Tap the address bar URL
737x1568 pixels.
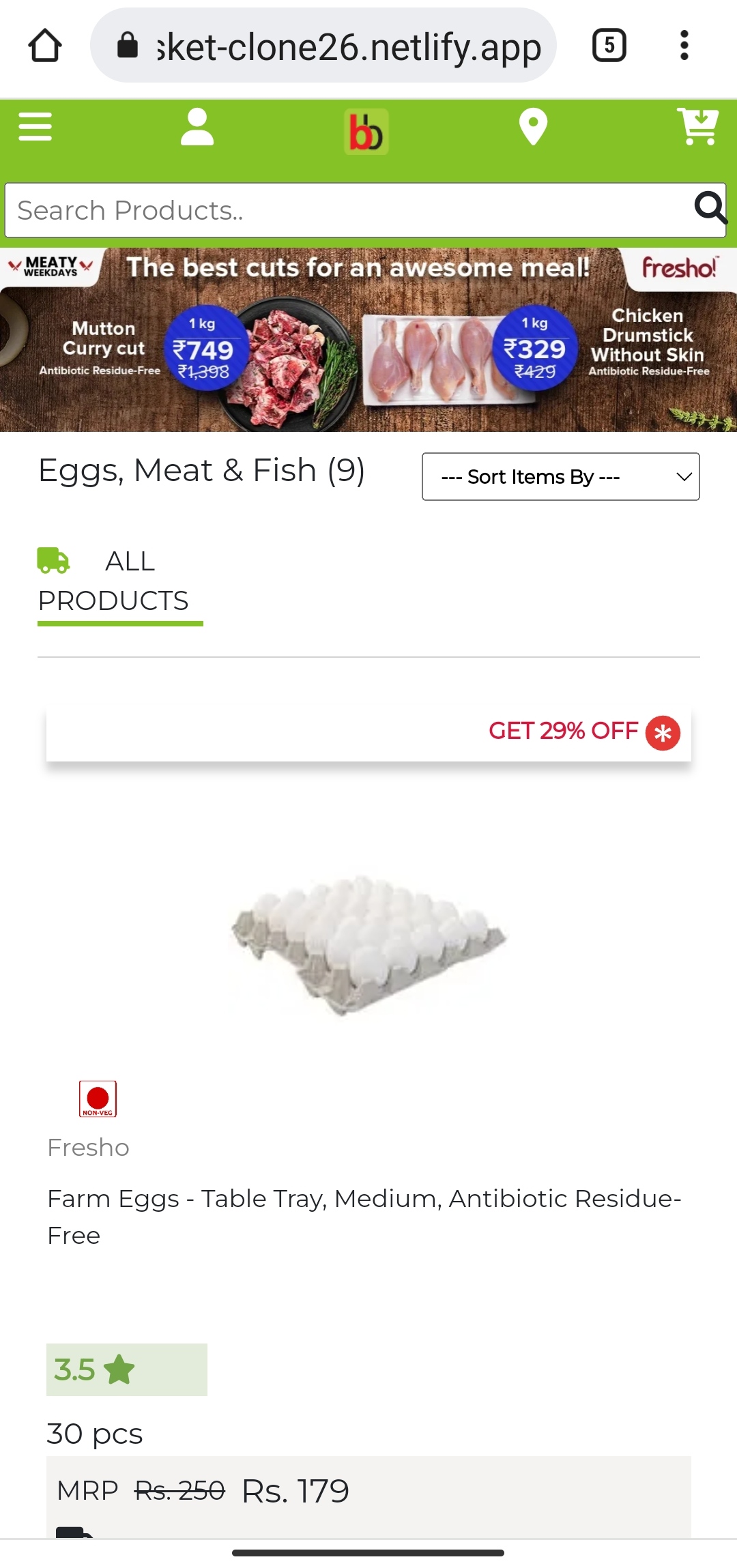pyautogui.click(x=348, y=46)
